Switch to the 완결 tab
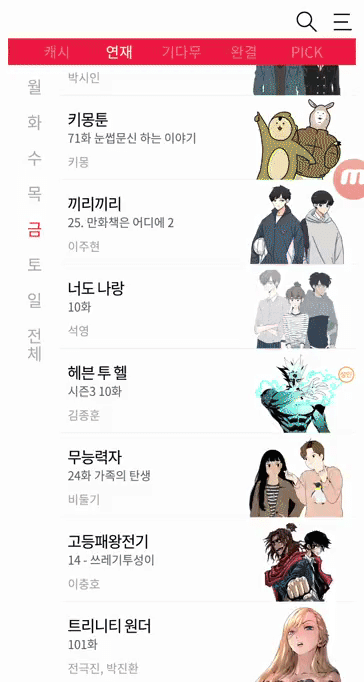 [x=244, y=52]
